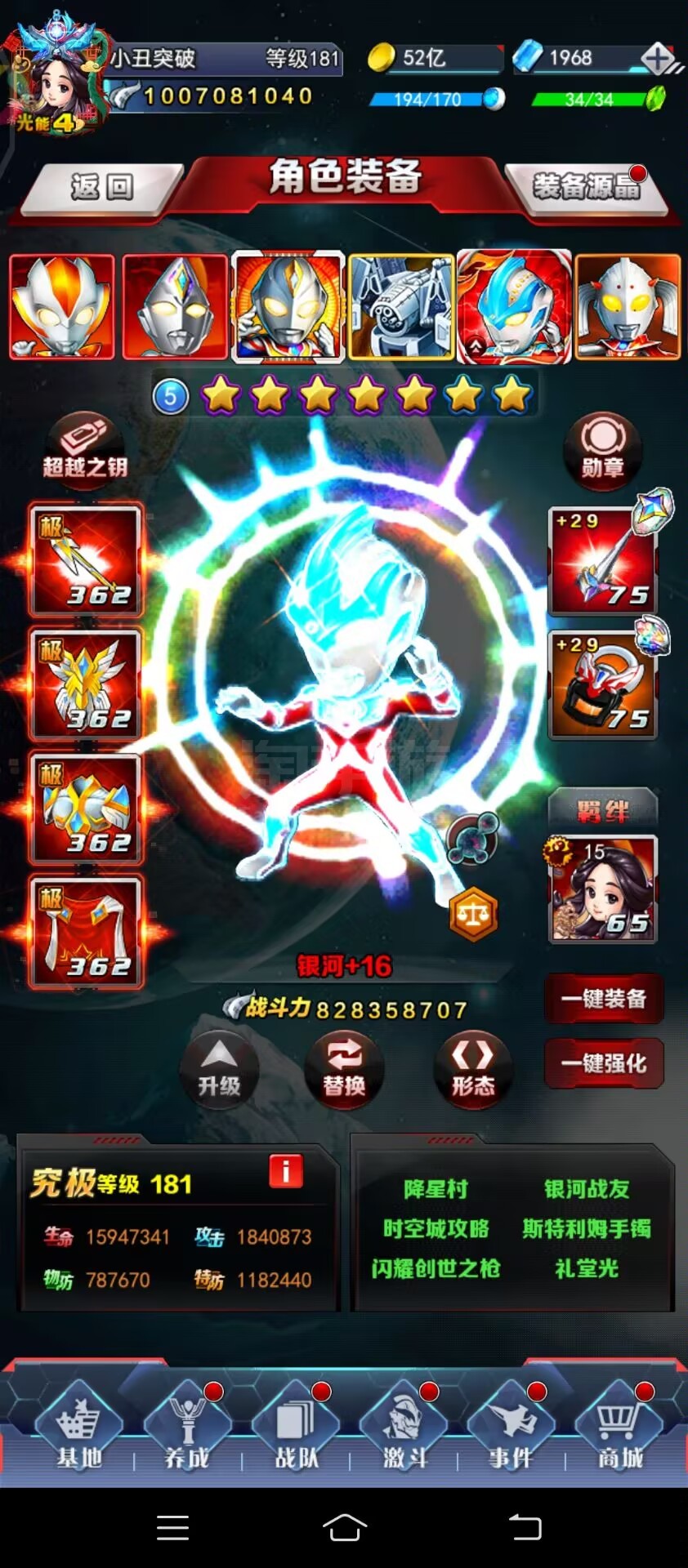
Task: Tap the 升级 upgrade button
Action: (x=219, y=1070)
